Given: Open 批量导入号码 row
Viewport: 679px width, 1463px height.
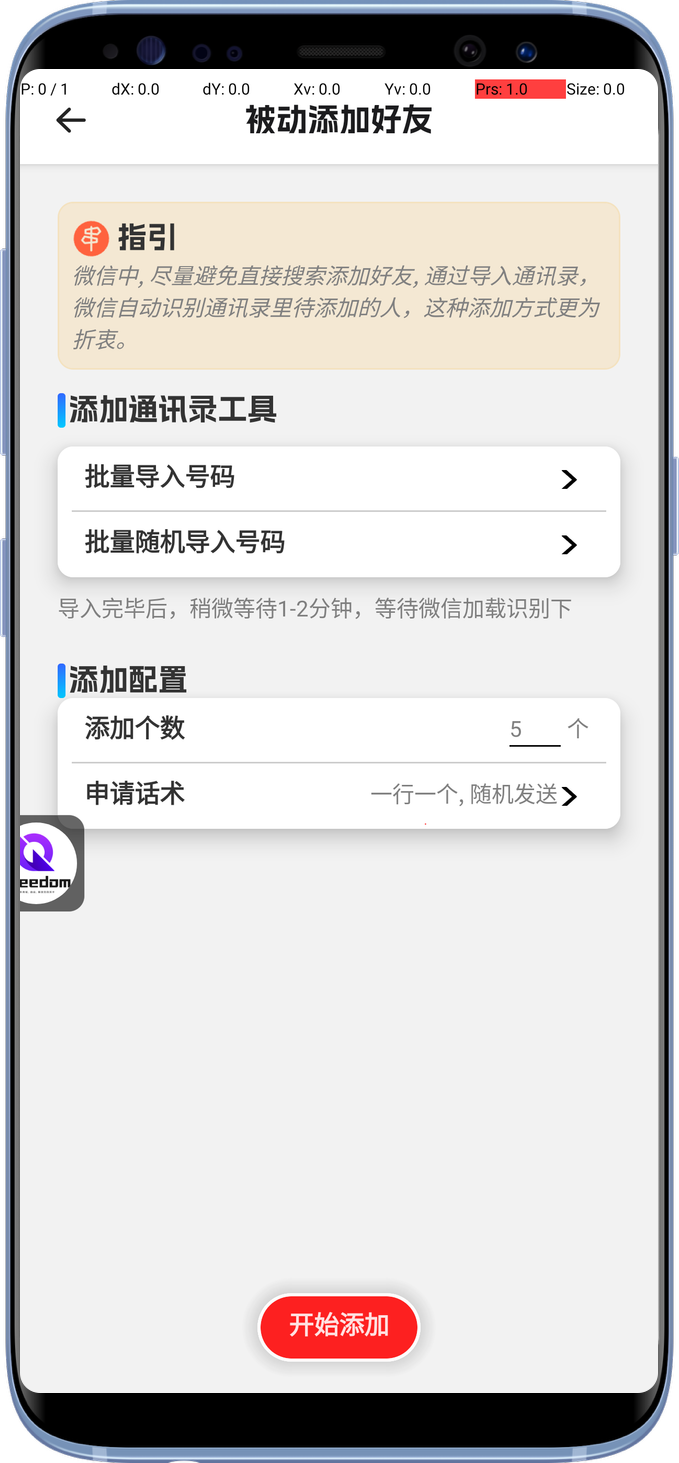Looking at the screenshot, I should 338,479.
